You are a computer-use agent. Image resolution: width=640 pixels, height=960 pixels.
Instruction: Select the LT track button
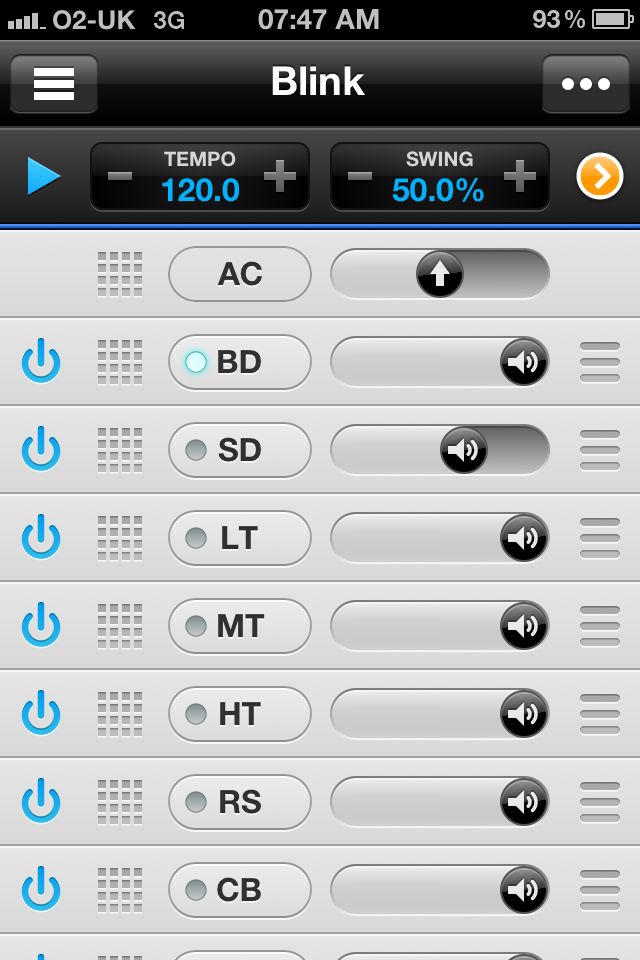[x=240, y=538]
